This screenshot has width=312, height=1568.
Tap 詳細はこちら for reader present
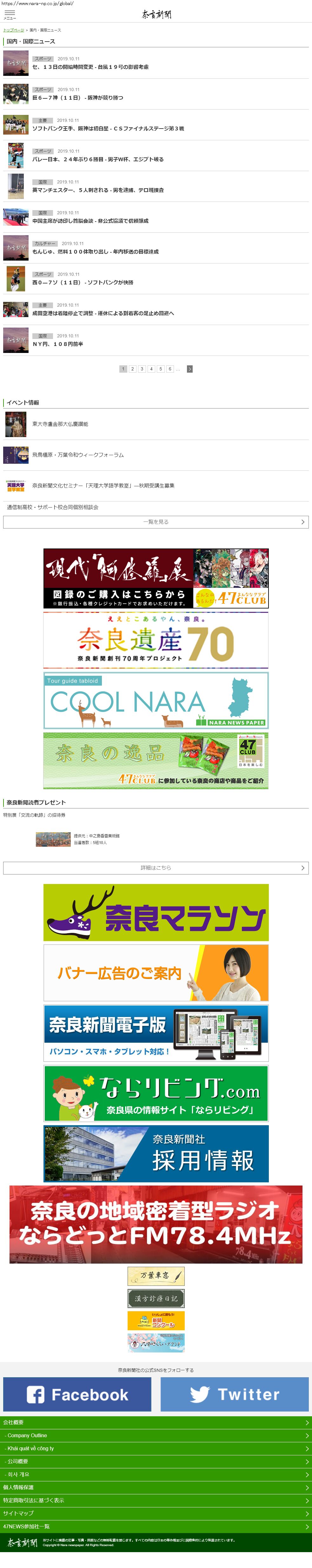pos(156,868)
